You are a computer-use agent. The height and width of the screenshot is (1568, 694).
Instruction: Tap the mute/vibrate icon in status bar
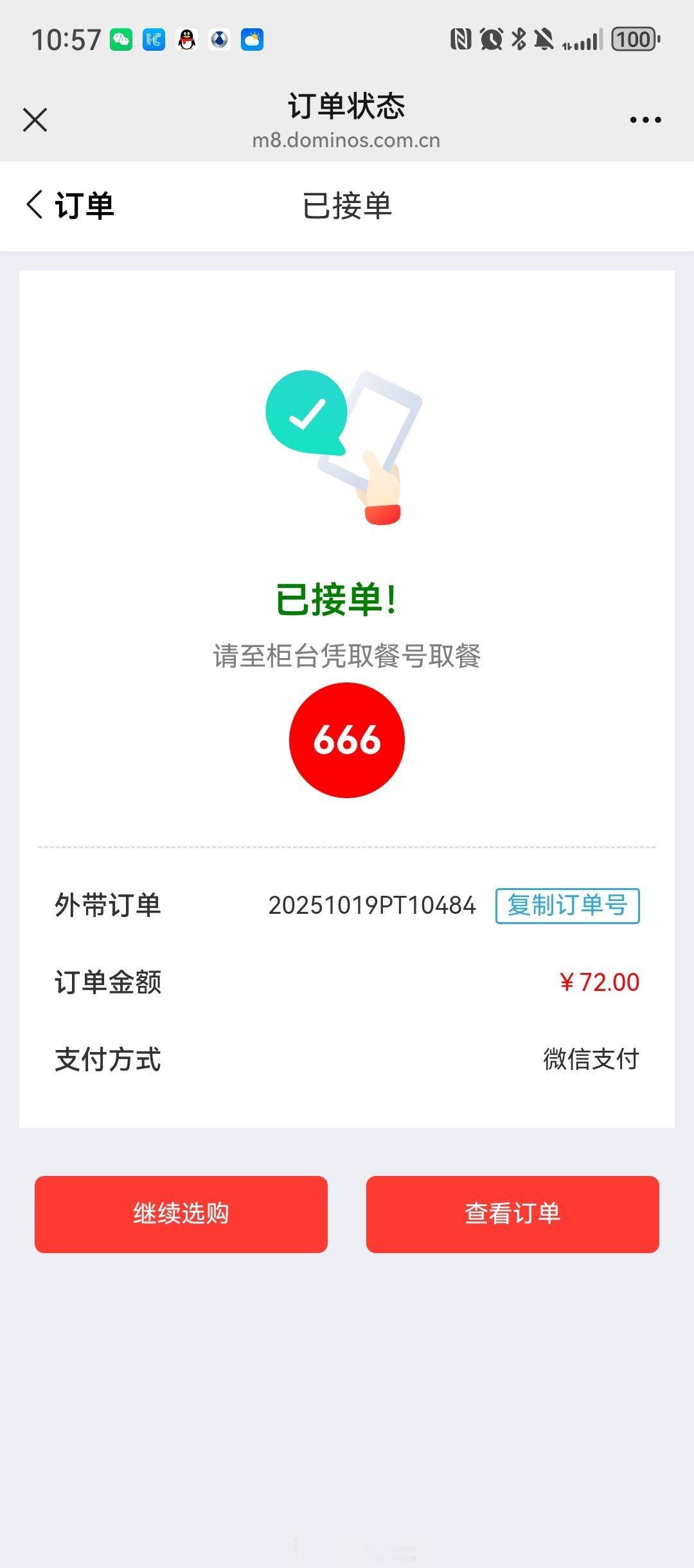[x=544, y=40]
